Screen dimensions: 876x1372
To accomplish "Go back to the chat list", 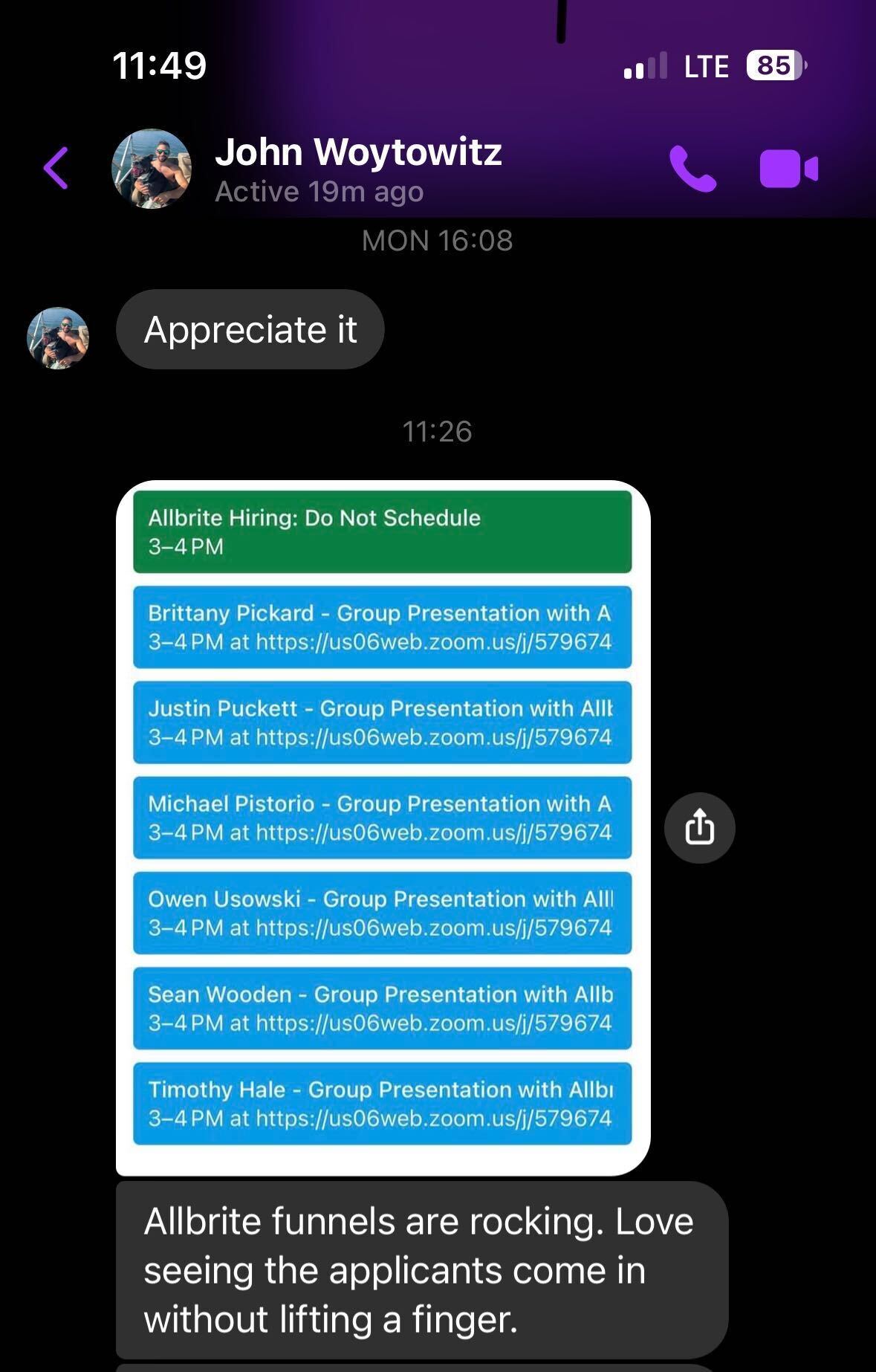I will pyautogui.click(x=56, y=169).
